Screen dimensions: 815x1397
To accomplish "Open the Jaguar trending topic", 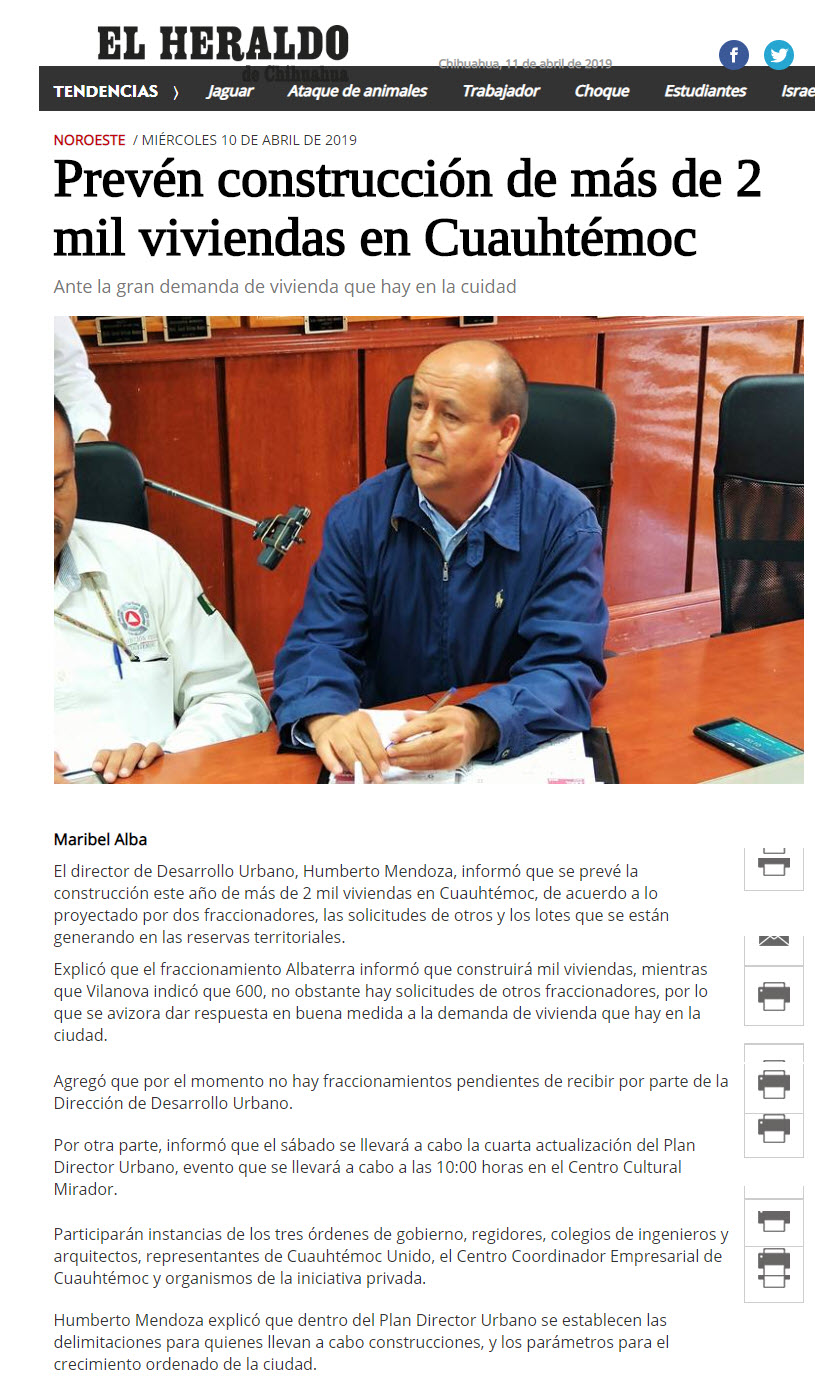I will tap(230, 91).
